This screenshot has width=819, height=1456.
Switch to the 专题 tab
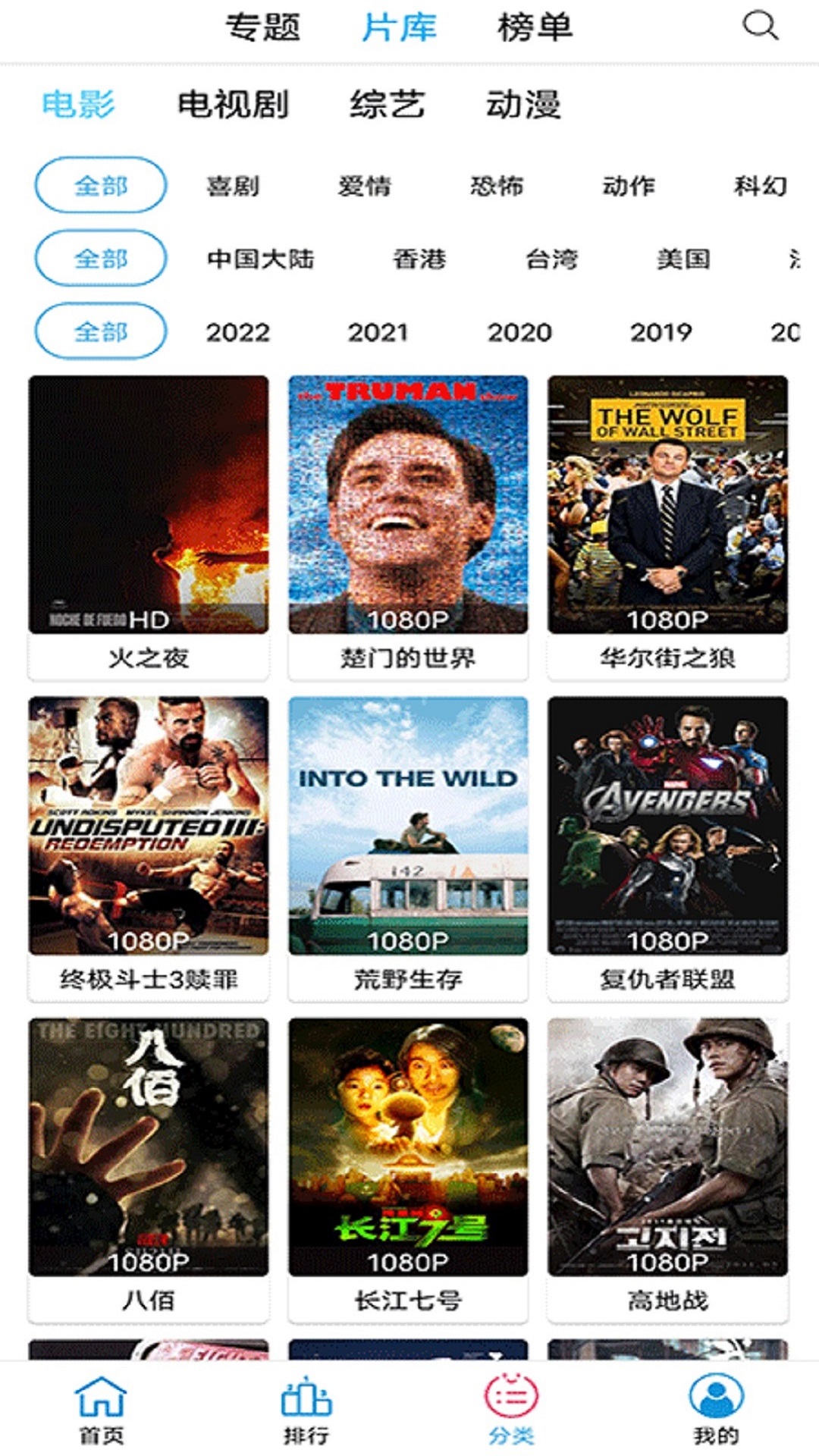pos(263,28)
